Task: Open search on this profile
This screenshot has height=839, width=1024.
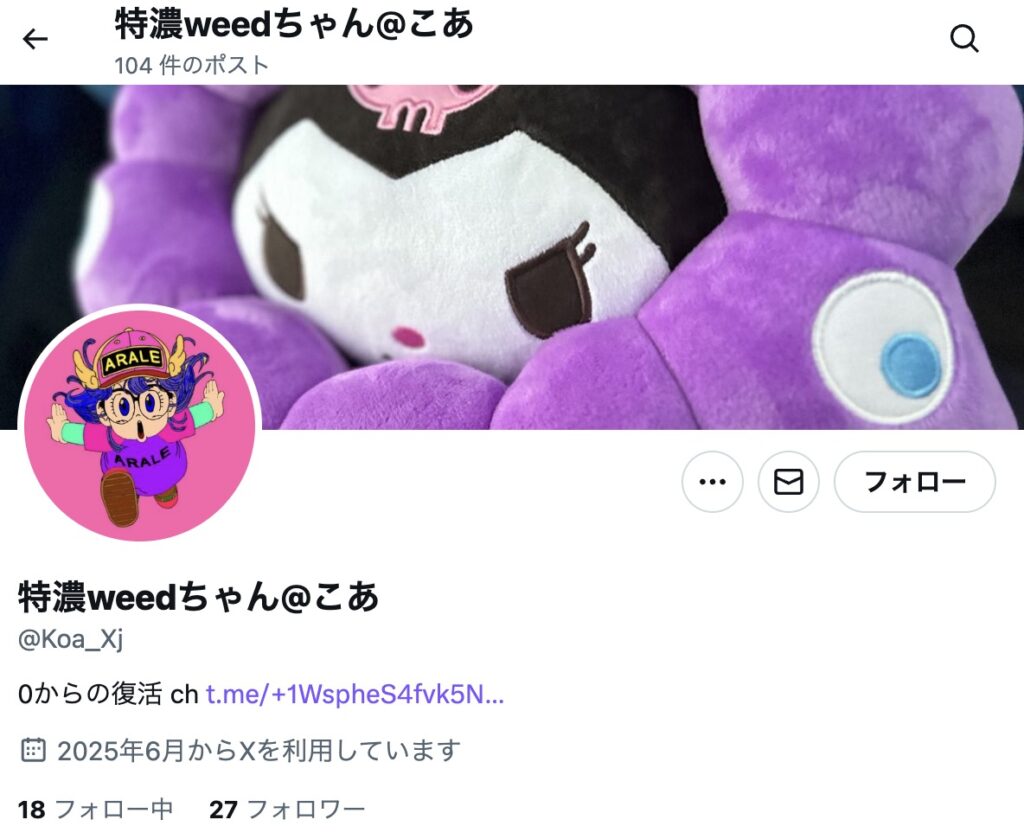Action: [963, 39]
